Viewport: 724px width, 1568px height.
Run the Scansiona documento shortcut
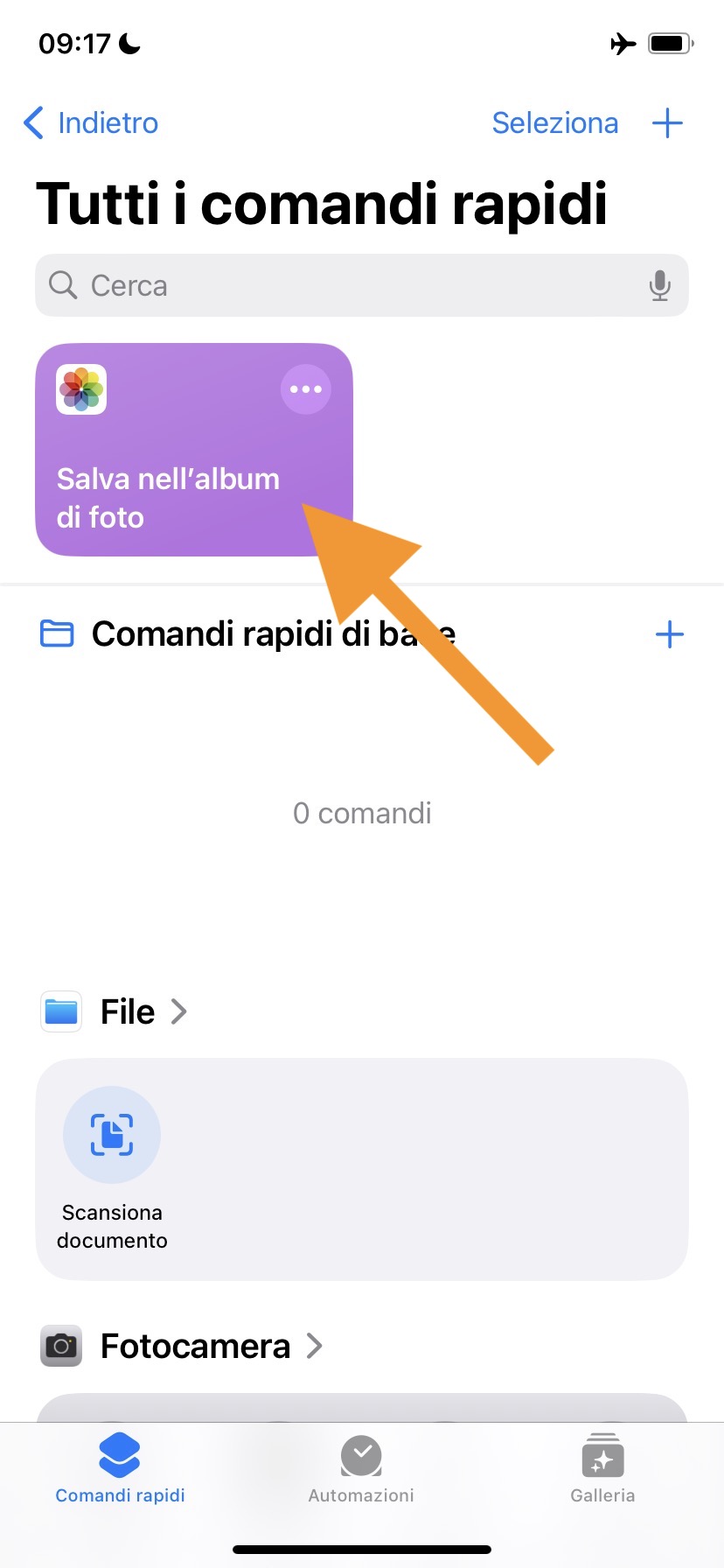[112, 1135]
